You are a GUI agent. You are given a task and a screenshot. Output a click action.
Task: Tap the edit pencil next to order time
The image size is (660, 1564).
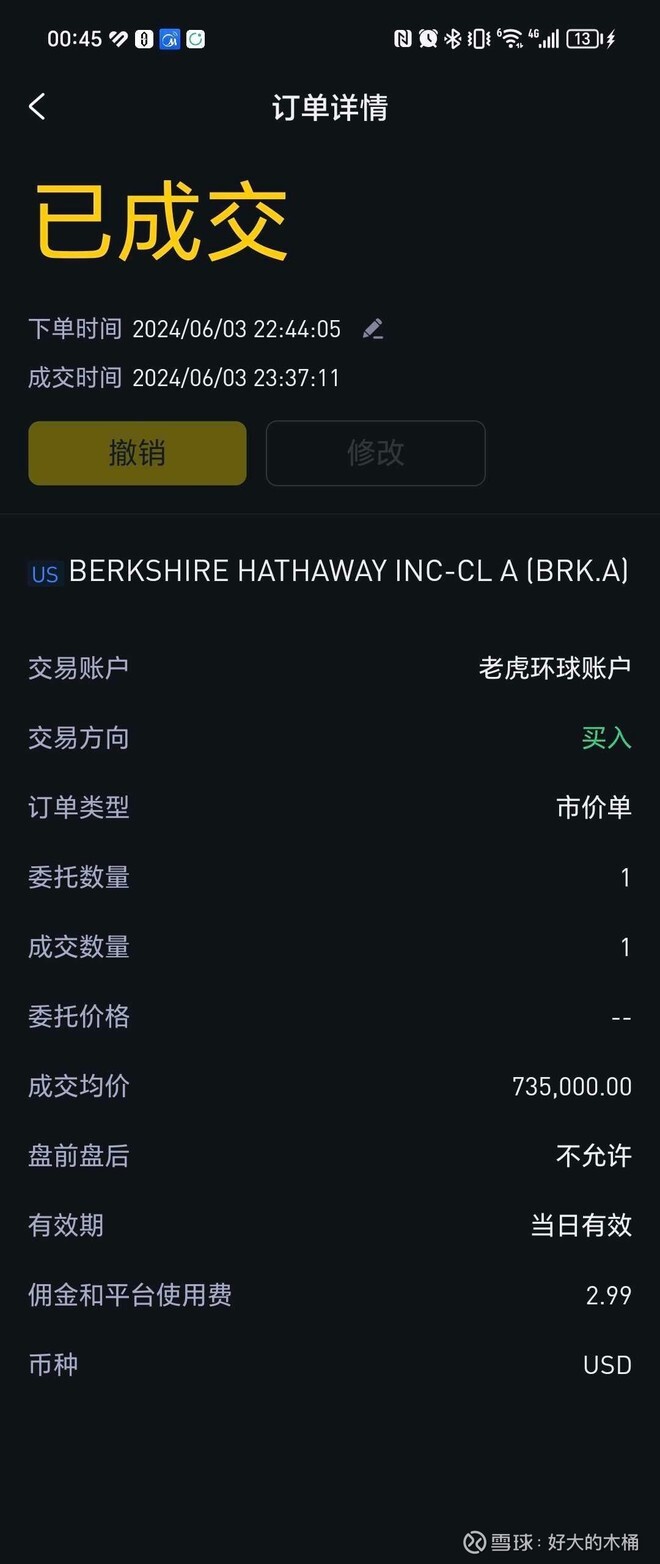[373, 329]
